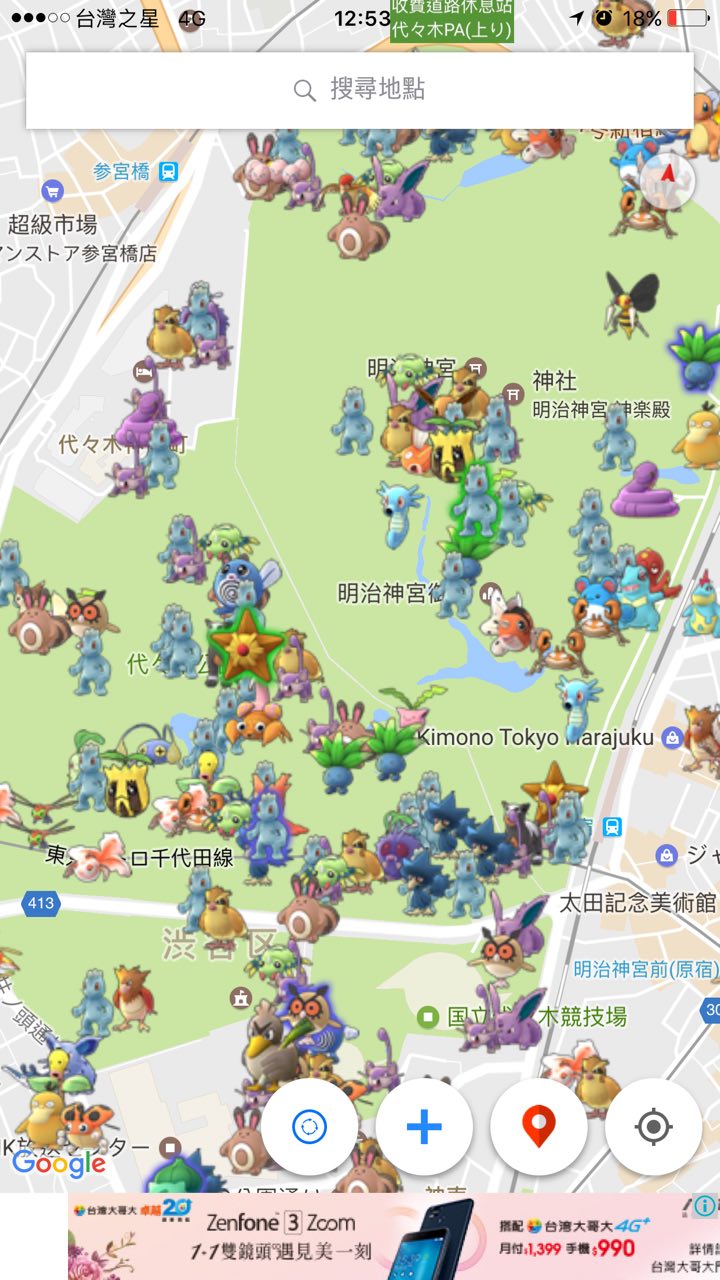Tap the blue circular scan button
The image size is (720, 1280).
310,1127
